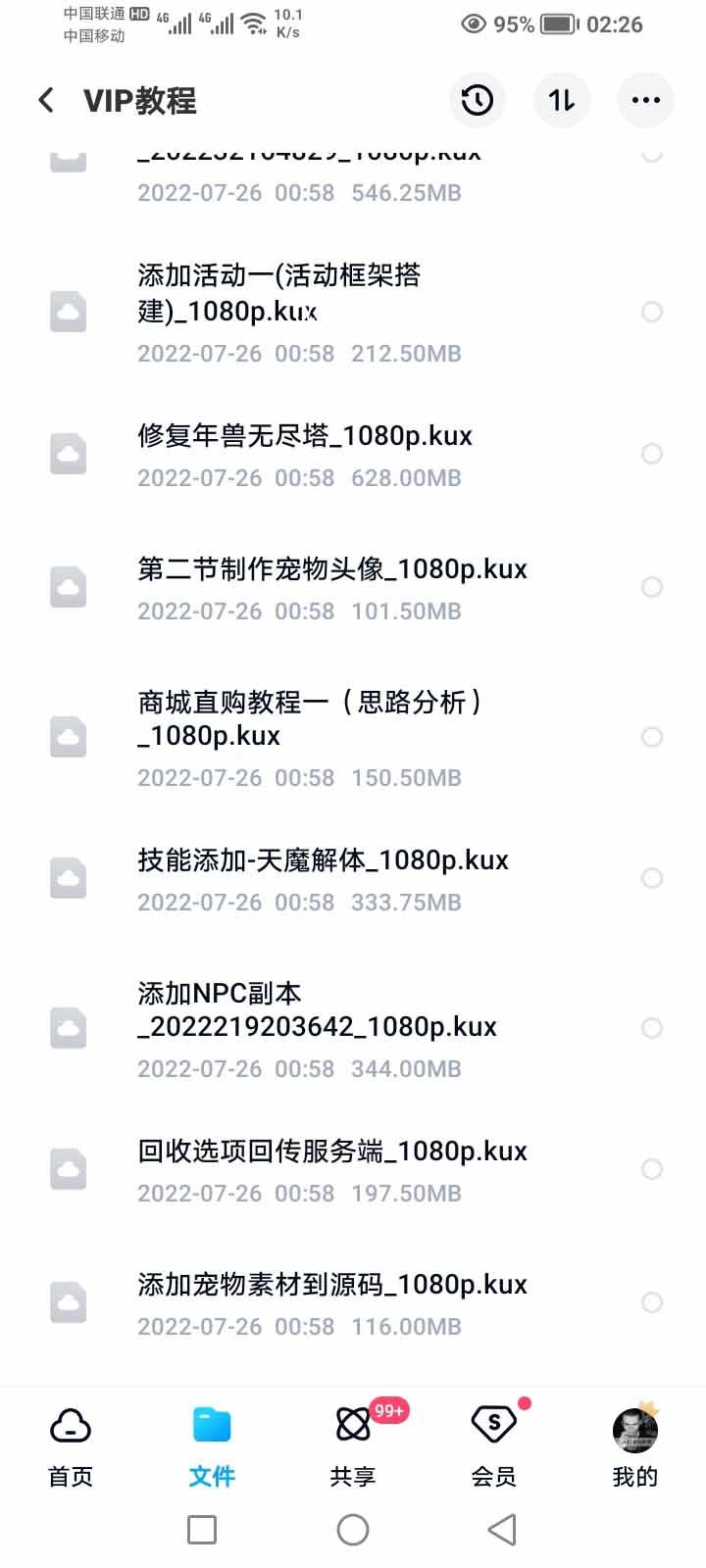Switch to the 会员 tab
This screenshot has height=1568, width=706.
[x=494, y=1446]
